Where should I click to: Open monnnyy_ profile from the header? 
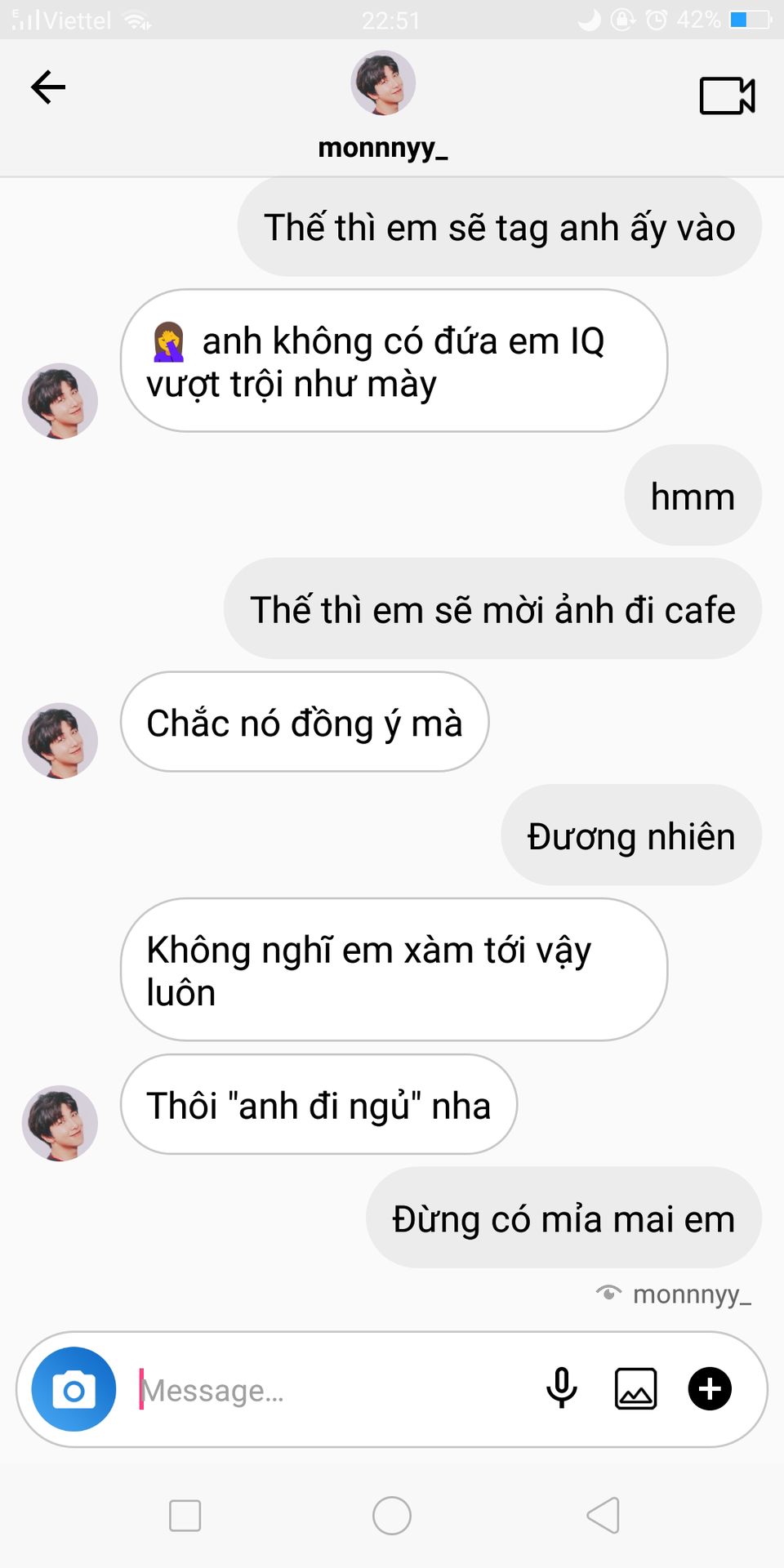coord(383,84)
